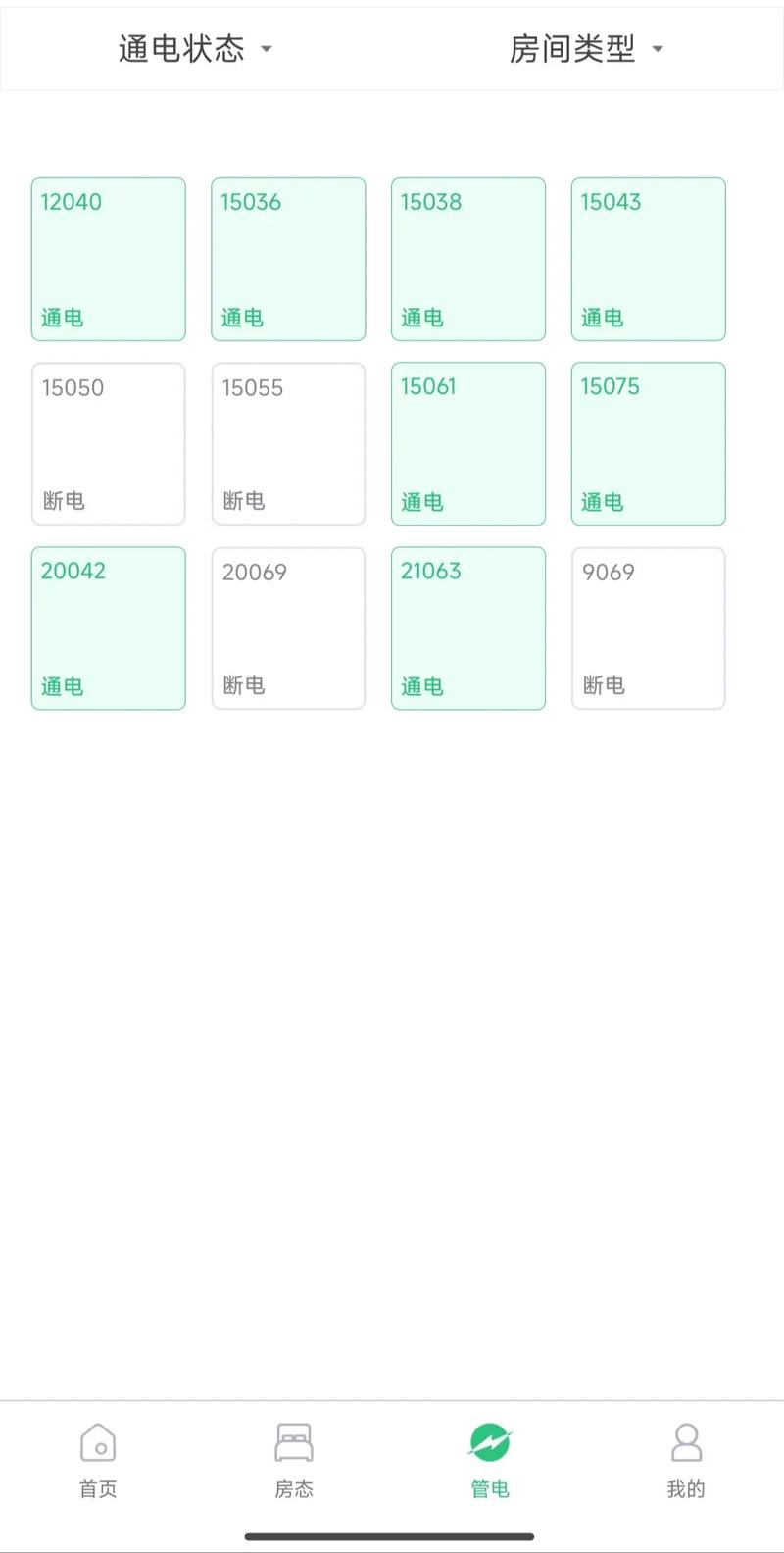Select the bed icon above 房态

(293, 1441)
